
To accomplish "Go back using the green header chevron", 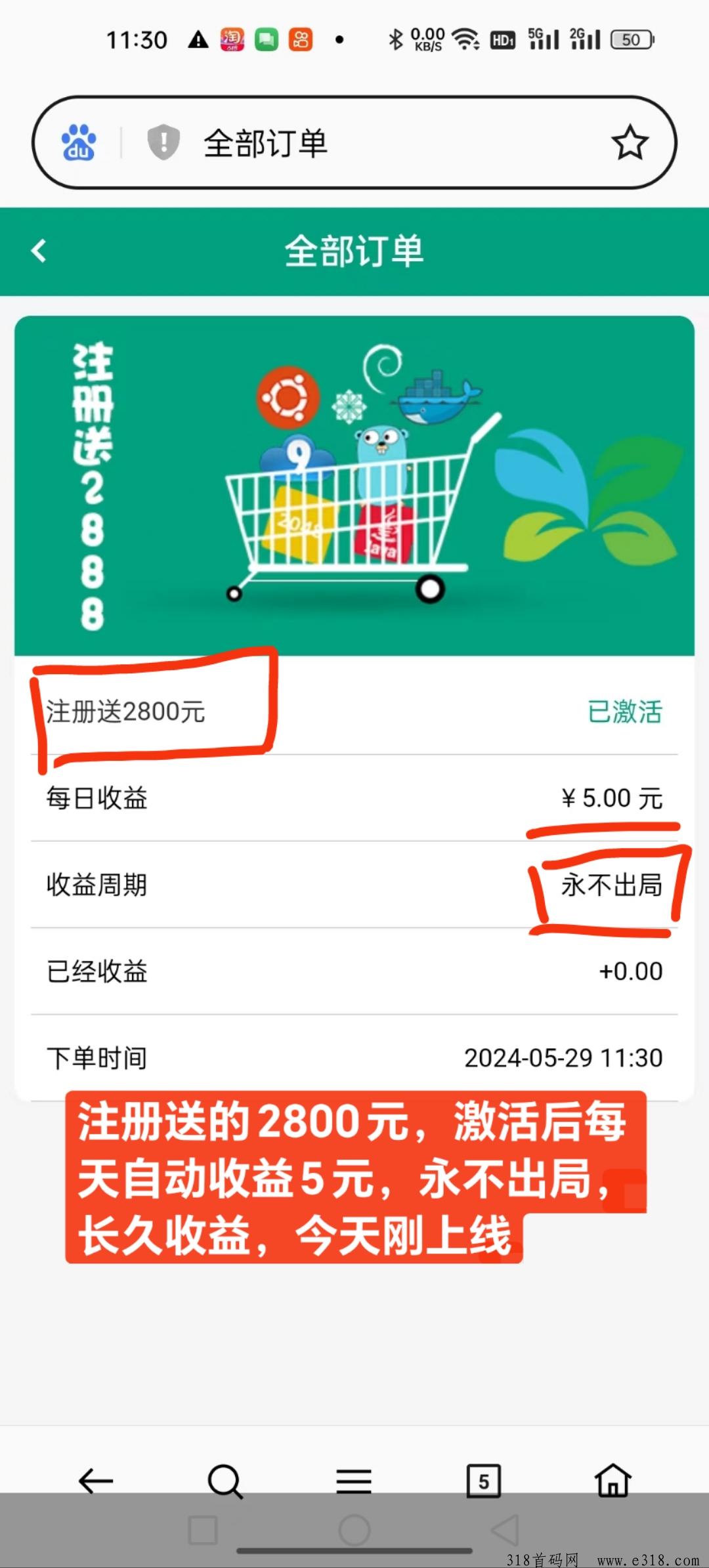I will (39, 251).
